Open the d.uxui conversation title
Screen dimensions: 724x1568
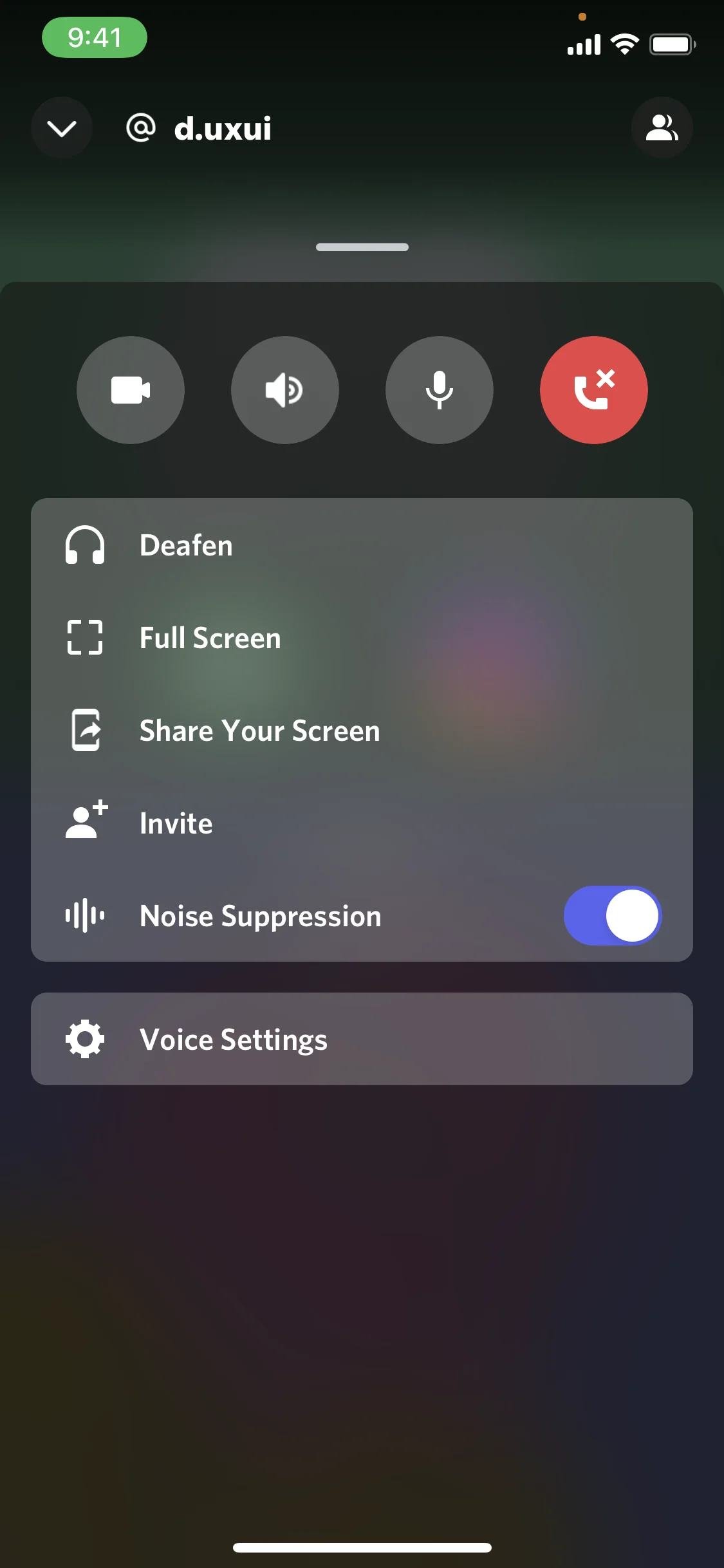click(x=223, y=127)
